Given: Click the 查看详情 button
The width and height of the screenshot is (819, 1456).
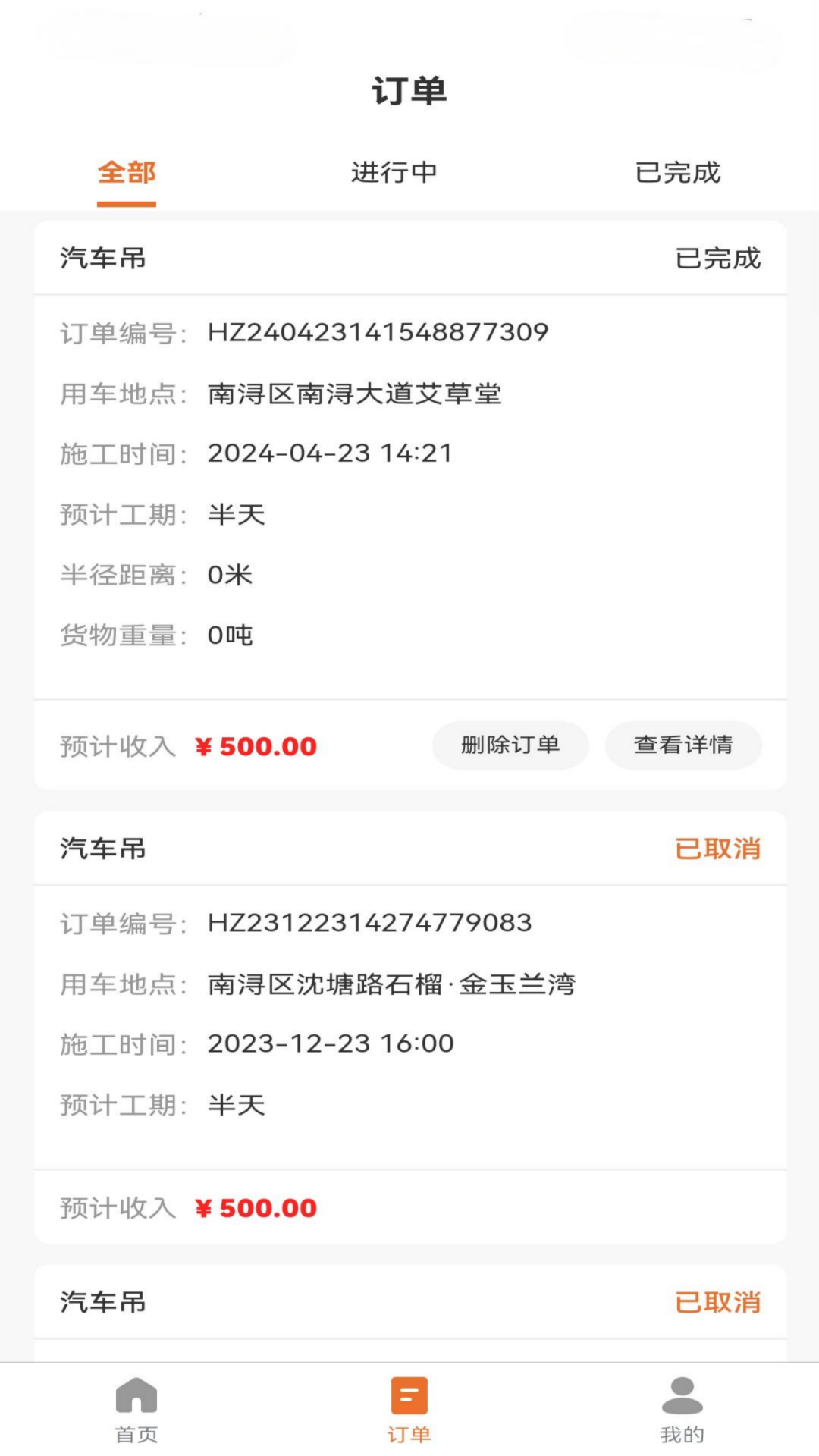Looking at the screenshot, I should (x=682, y=745).
